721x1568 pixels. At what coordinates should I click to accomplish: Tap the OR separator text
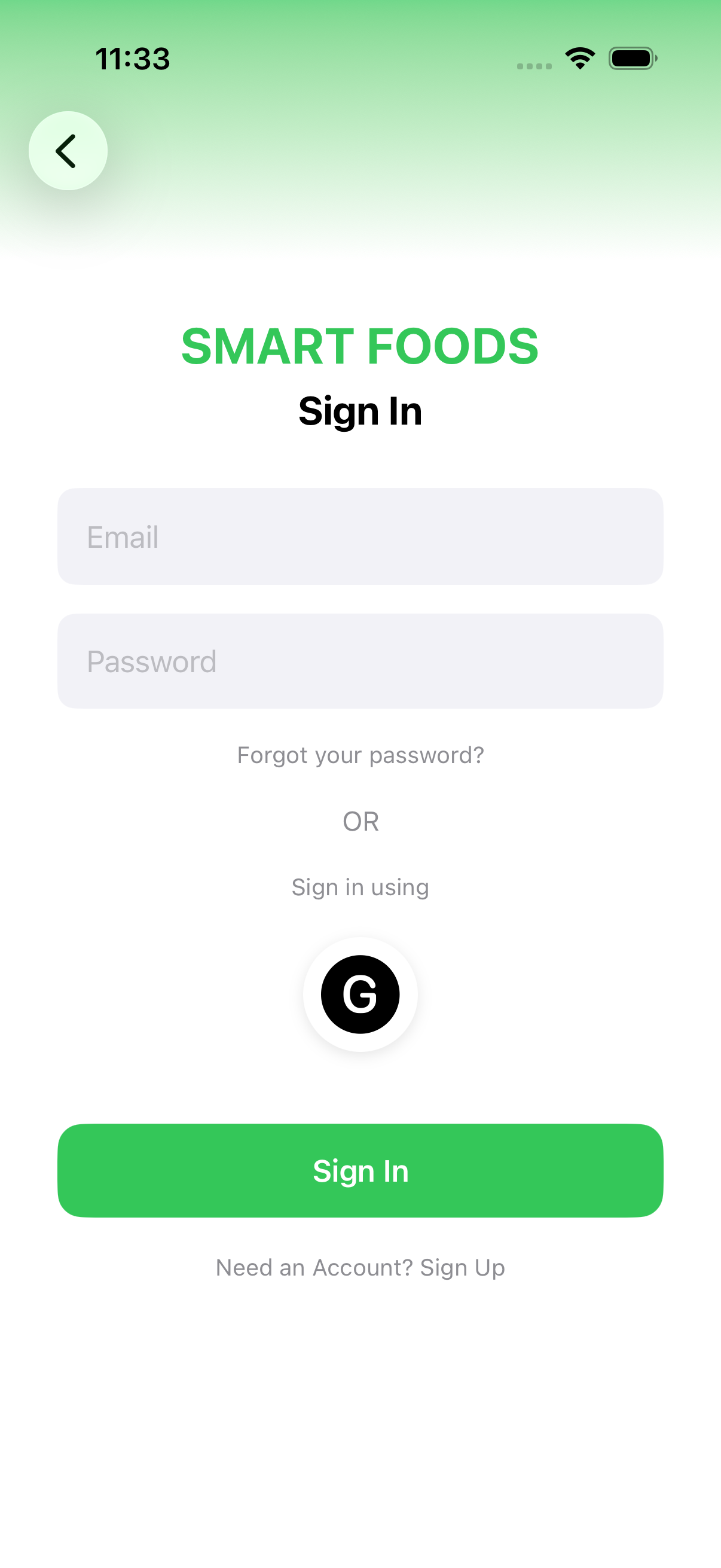pyautogui.click(x=360, y=821)
